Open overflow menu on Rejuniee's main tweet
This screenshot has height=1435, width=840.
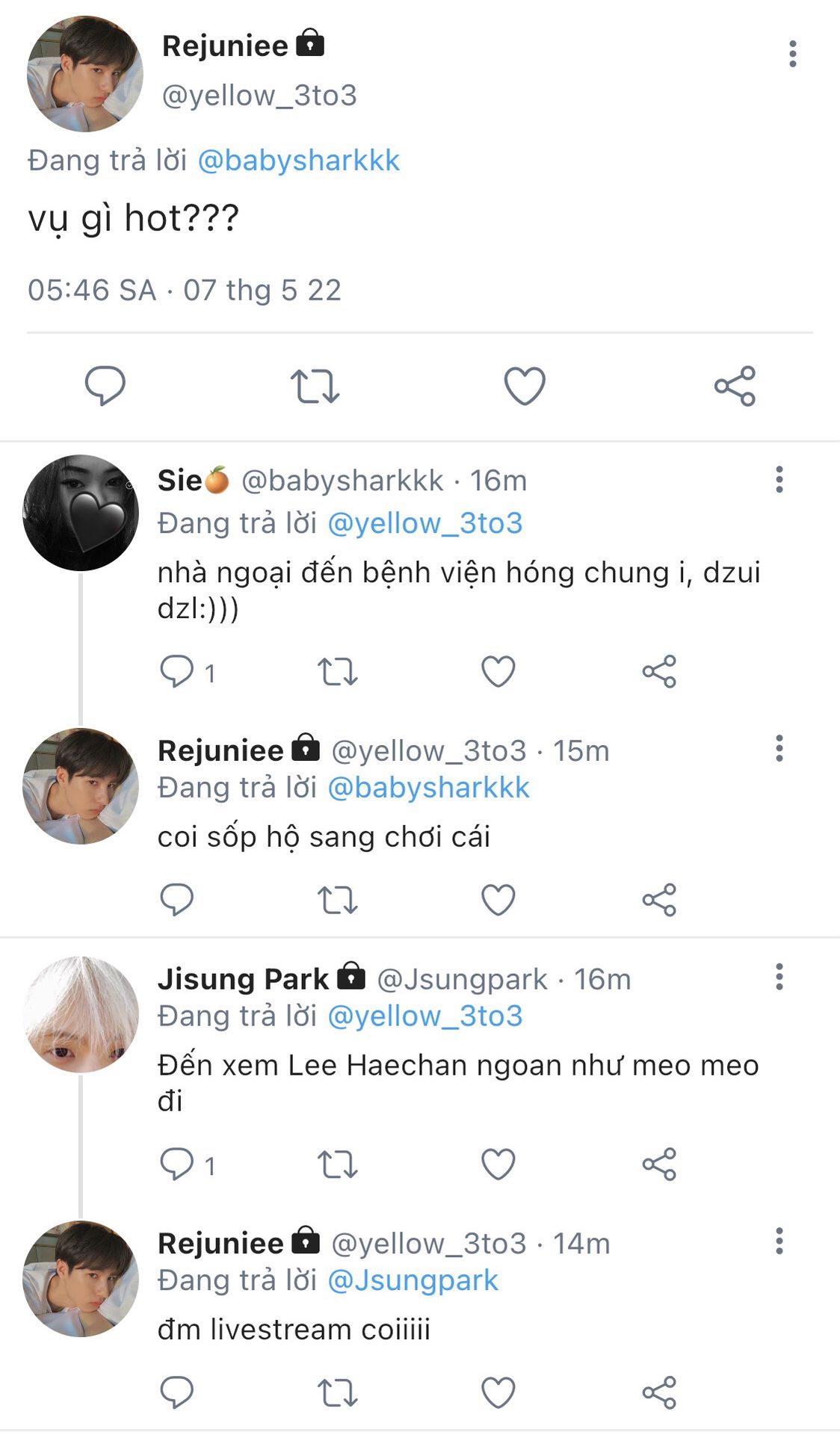[792, 54]
